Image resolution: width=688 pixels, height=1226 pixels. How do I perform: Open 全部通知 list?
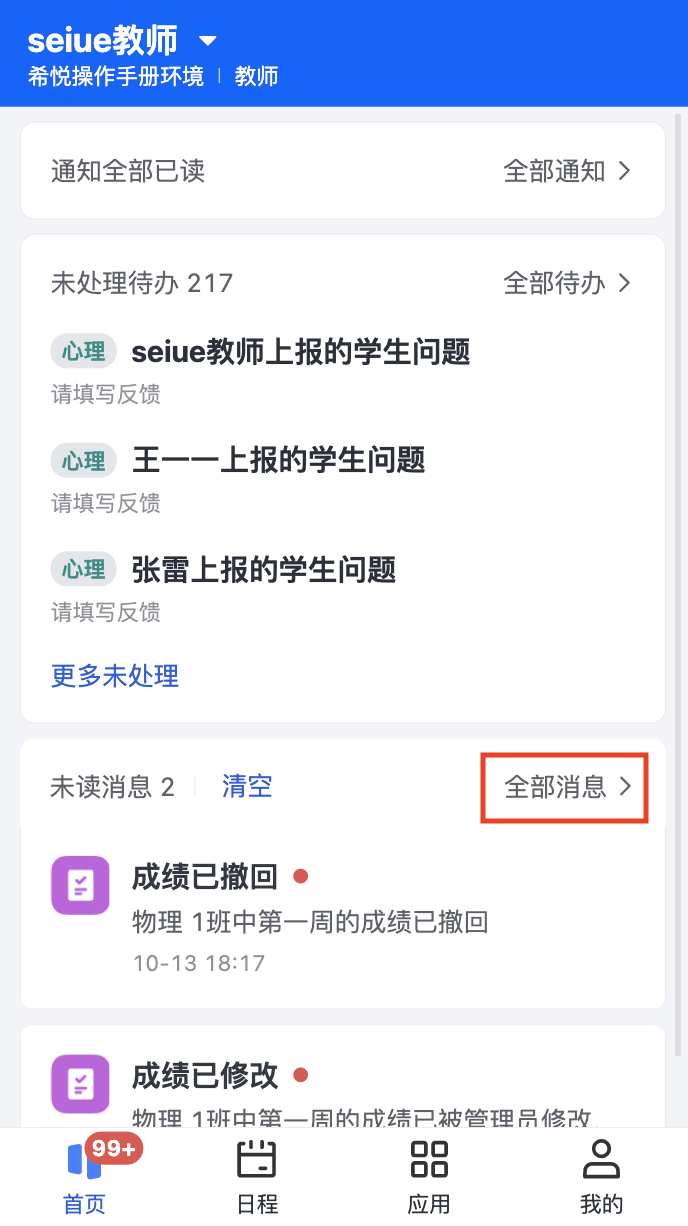[x=567, y=171]
